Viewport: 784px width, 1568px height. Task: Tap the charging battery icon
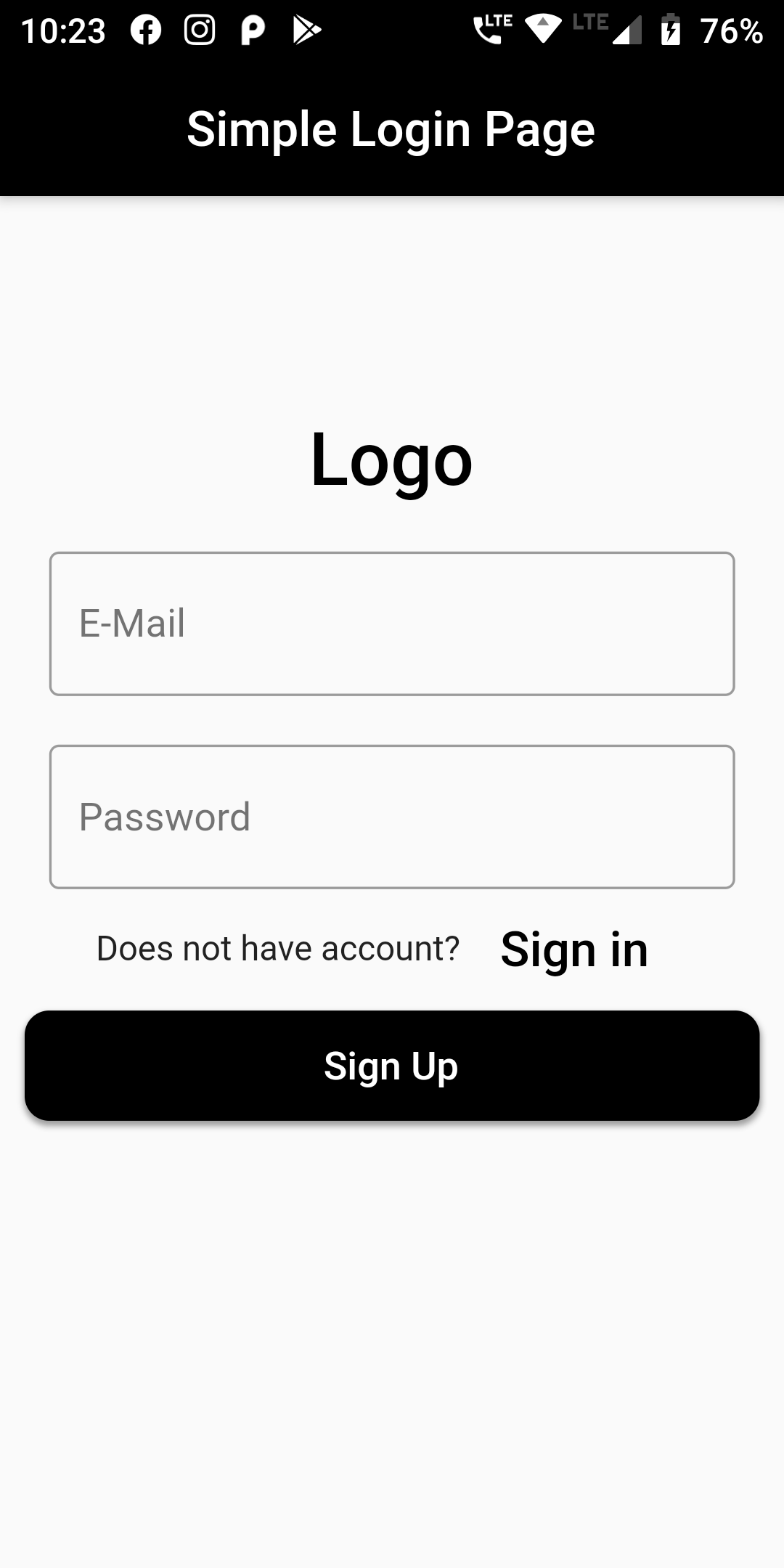click(x=669, y=30)
